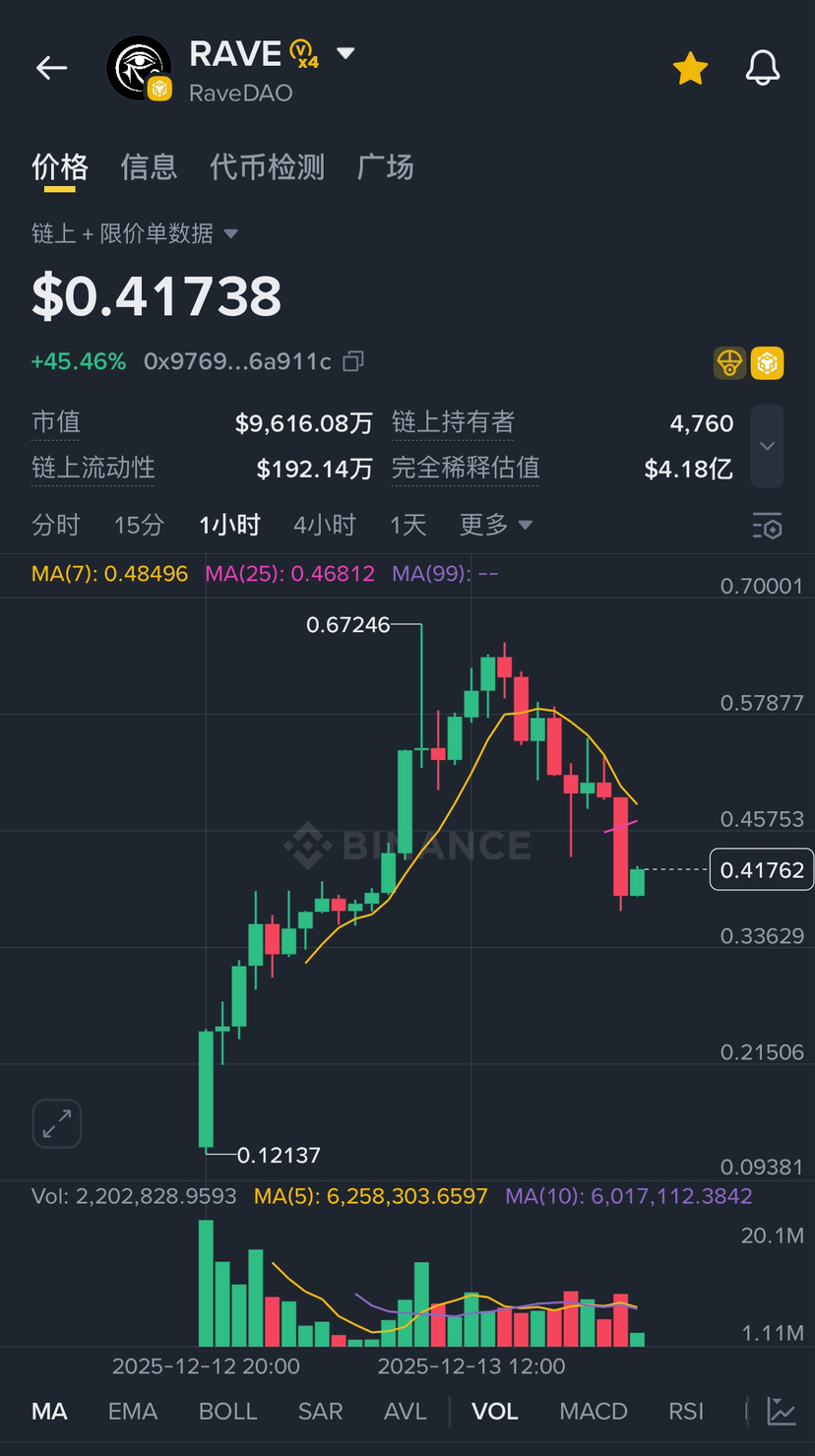Select the RSI indicator
The height and width of the screenshot is (1456, 815).
(x=686, y=1411)
